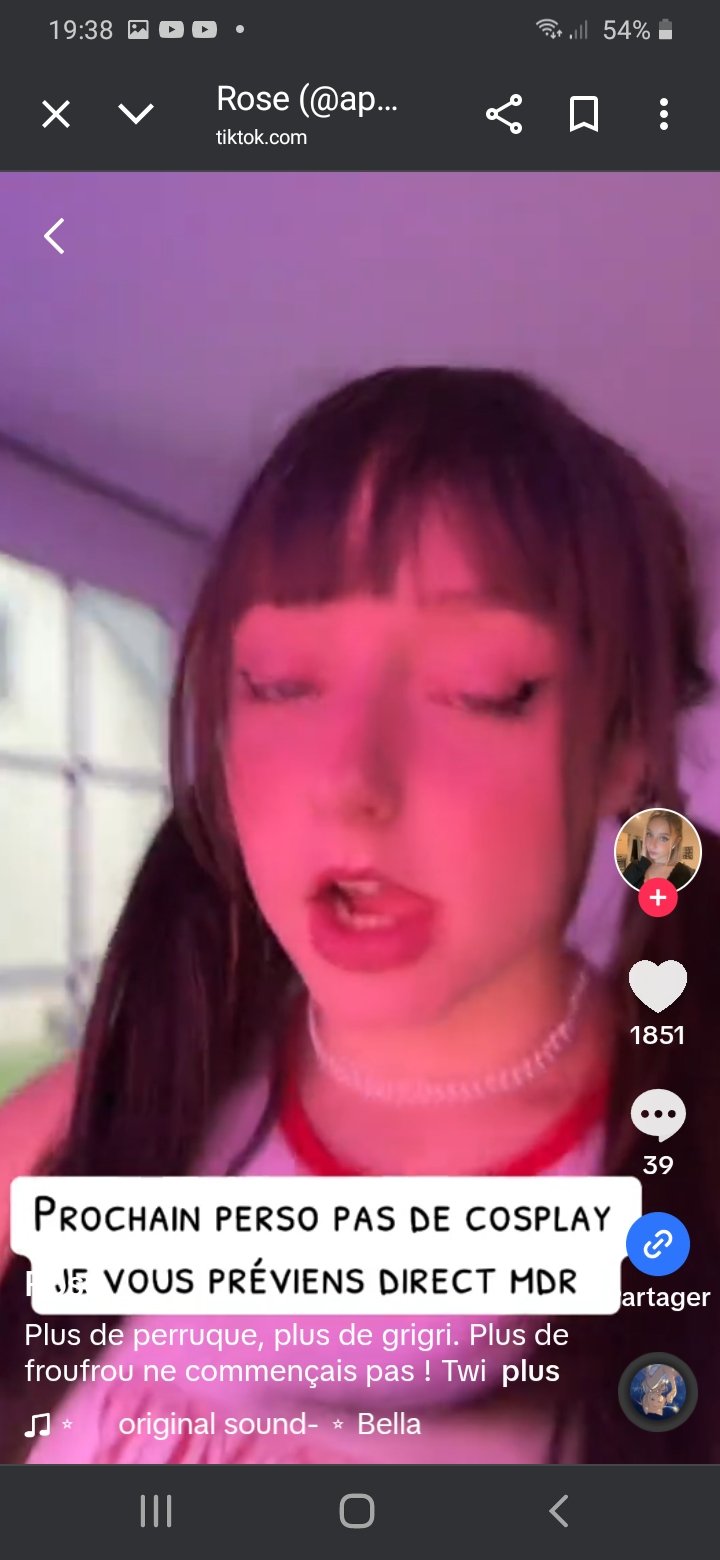Like this video with the heart

657,987
